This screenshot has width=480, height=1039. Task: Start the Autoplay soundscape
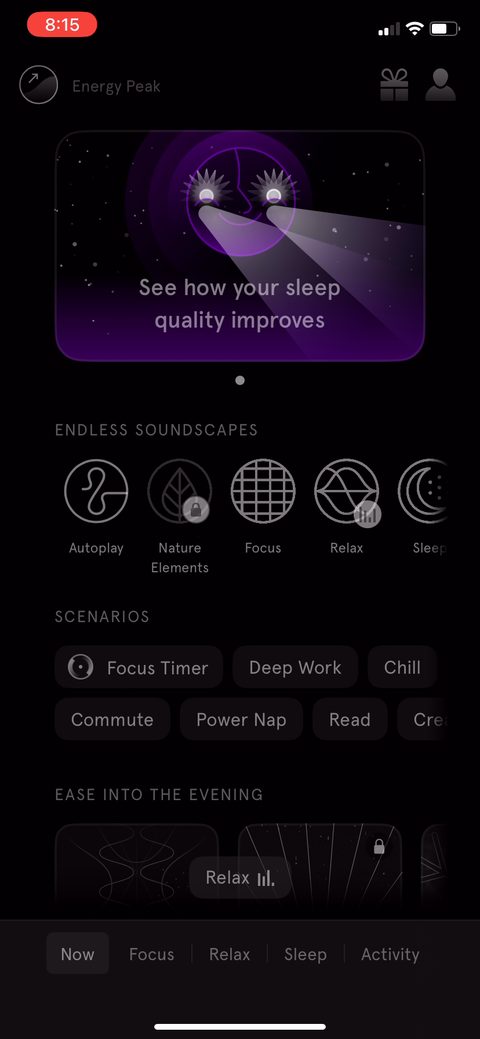click(96, 491)
